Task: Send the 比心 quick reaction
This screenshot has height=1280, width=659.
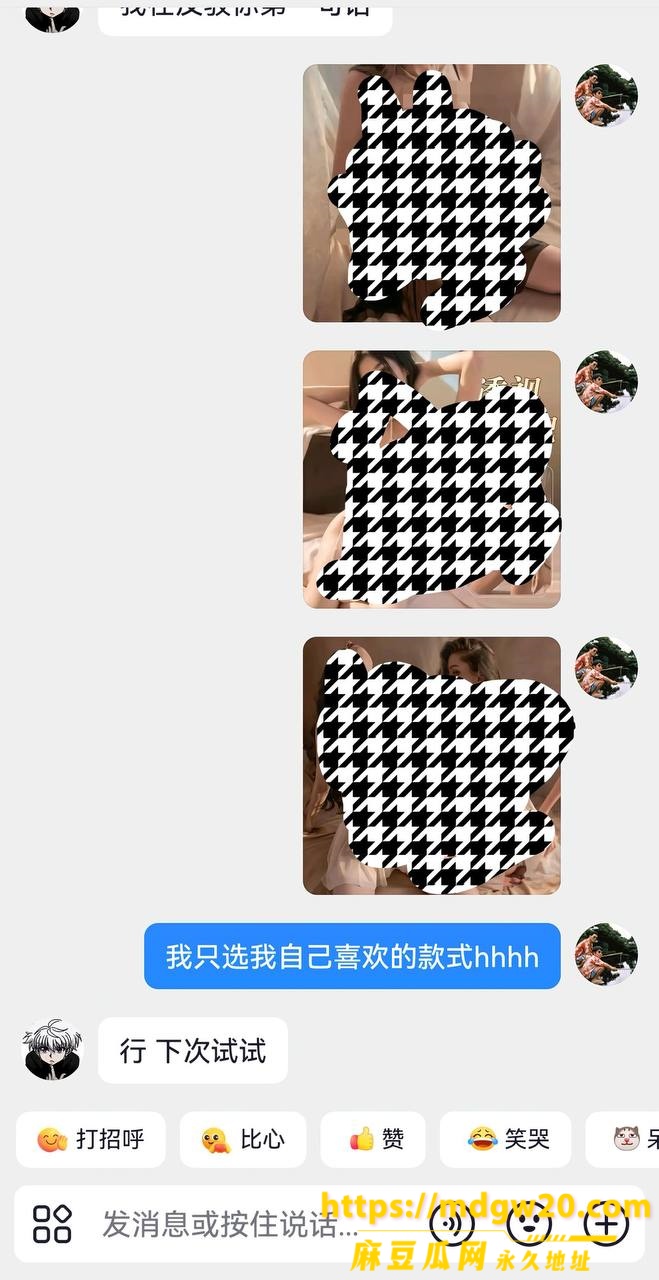Action: tap(243, 1139)
